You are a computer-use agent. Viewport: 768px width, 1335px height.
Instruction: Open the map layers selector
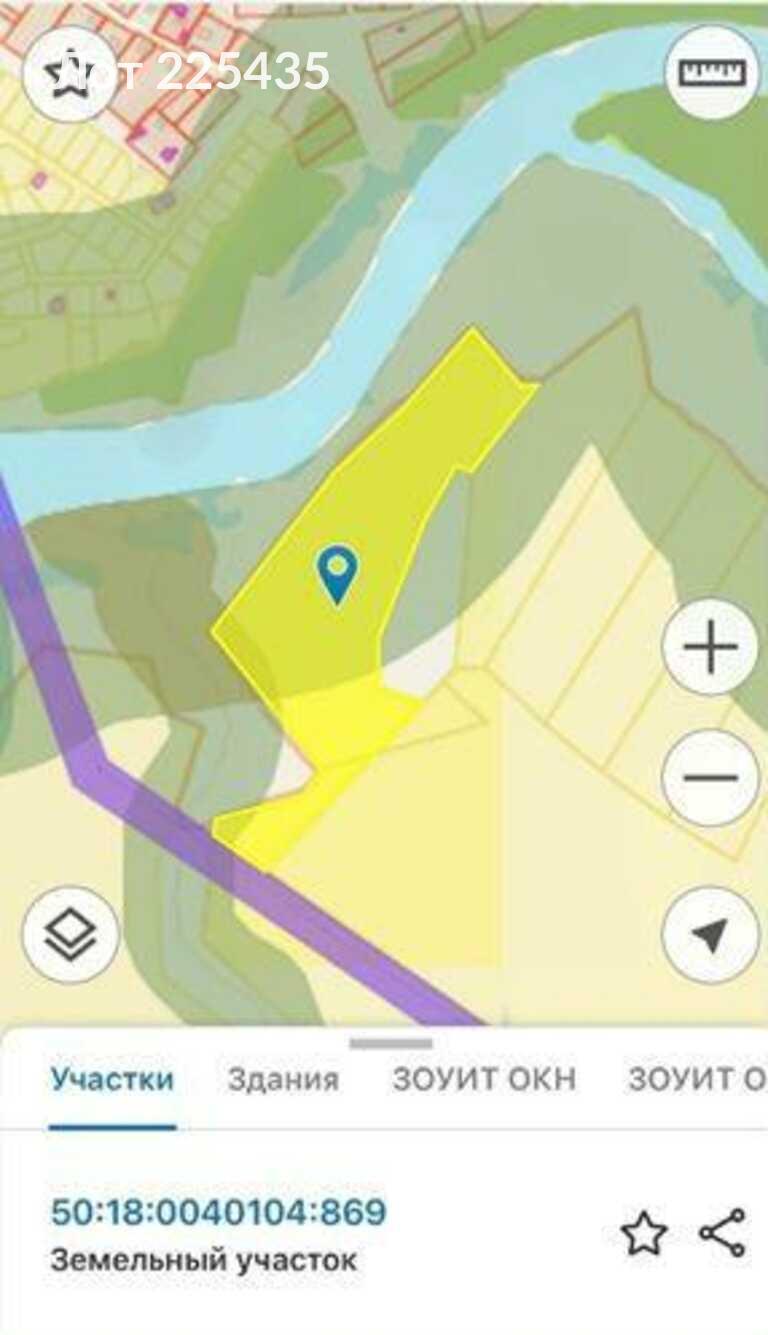(x=70, y=935)
